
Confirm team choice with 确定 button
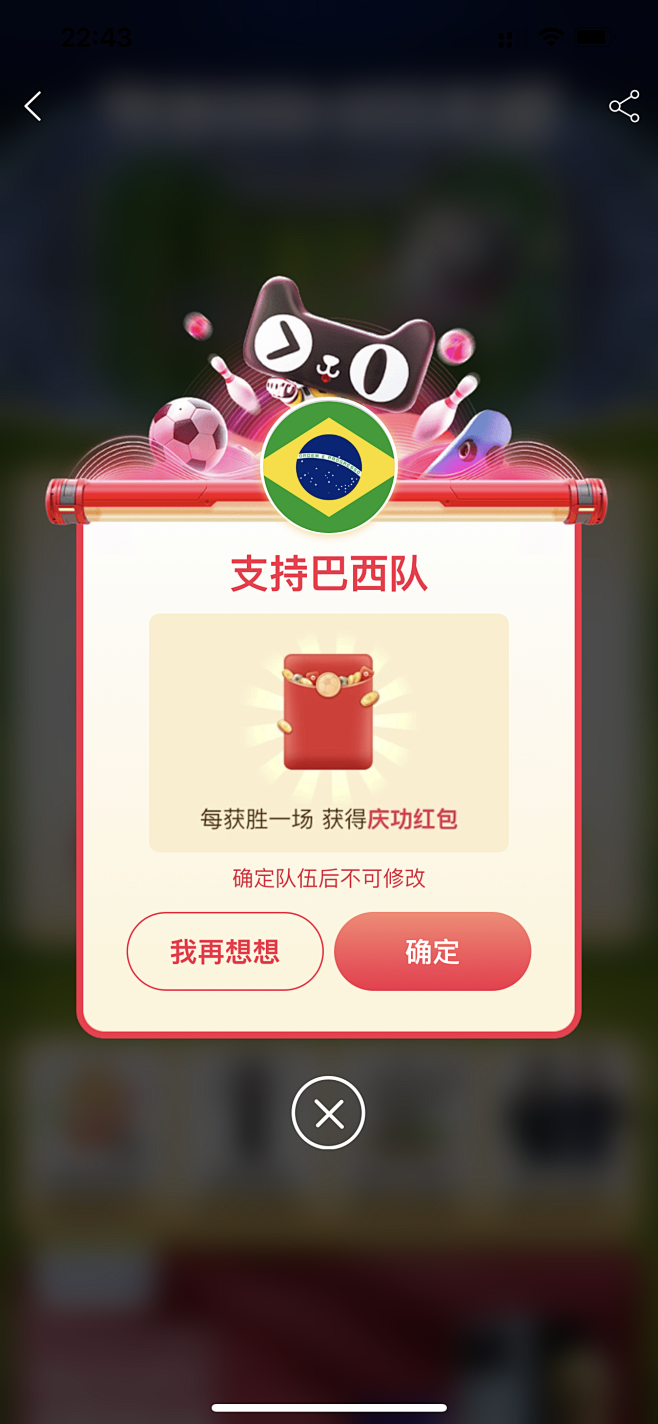coord(432,951)
